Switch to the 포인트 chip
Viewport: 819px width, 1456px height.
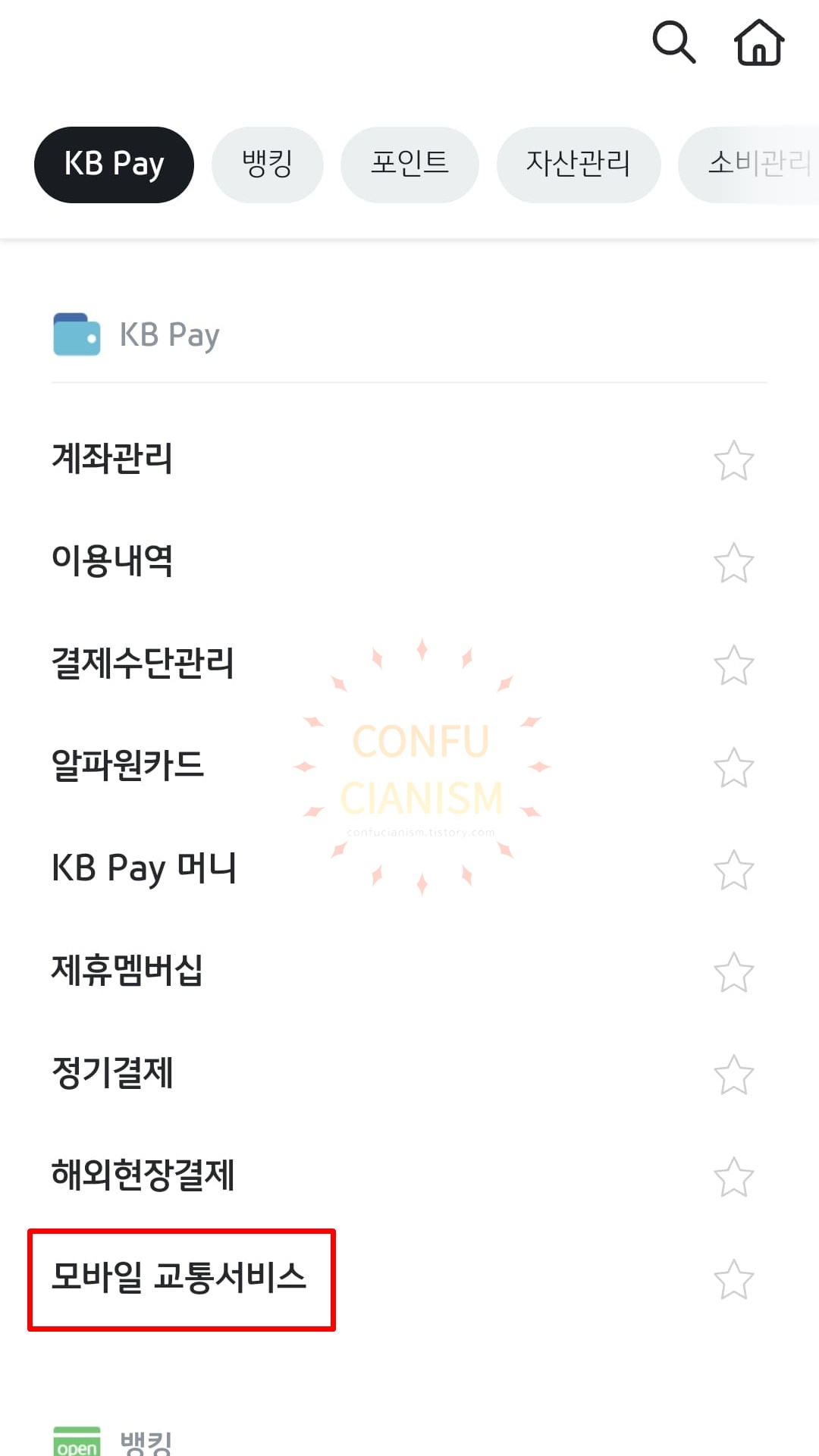coord(409,165)
